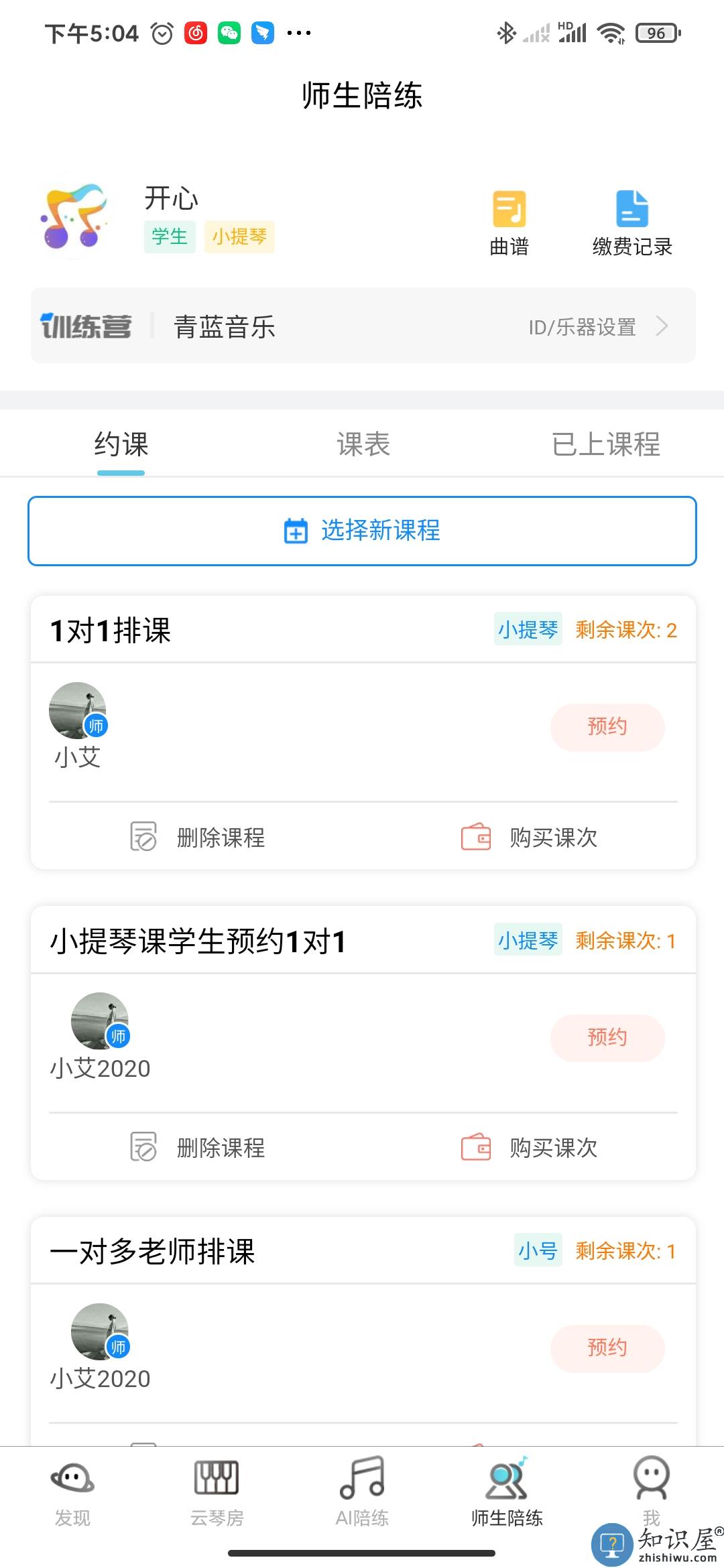Open 曲谱 sheet music

point(509,224)
